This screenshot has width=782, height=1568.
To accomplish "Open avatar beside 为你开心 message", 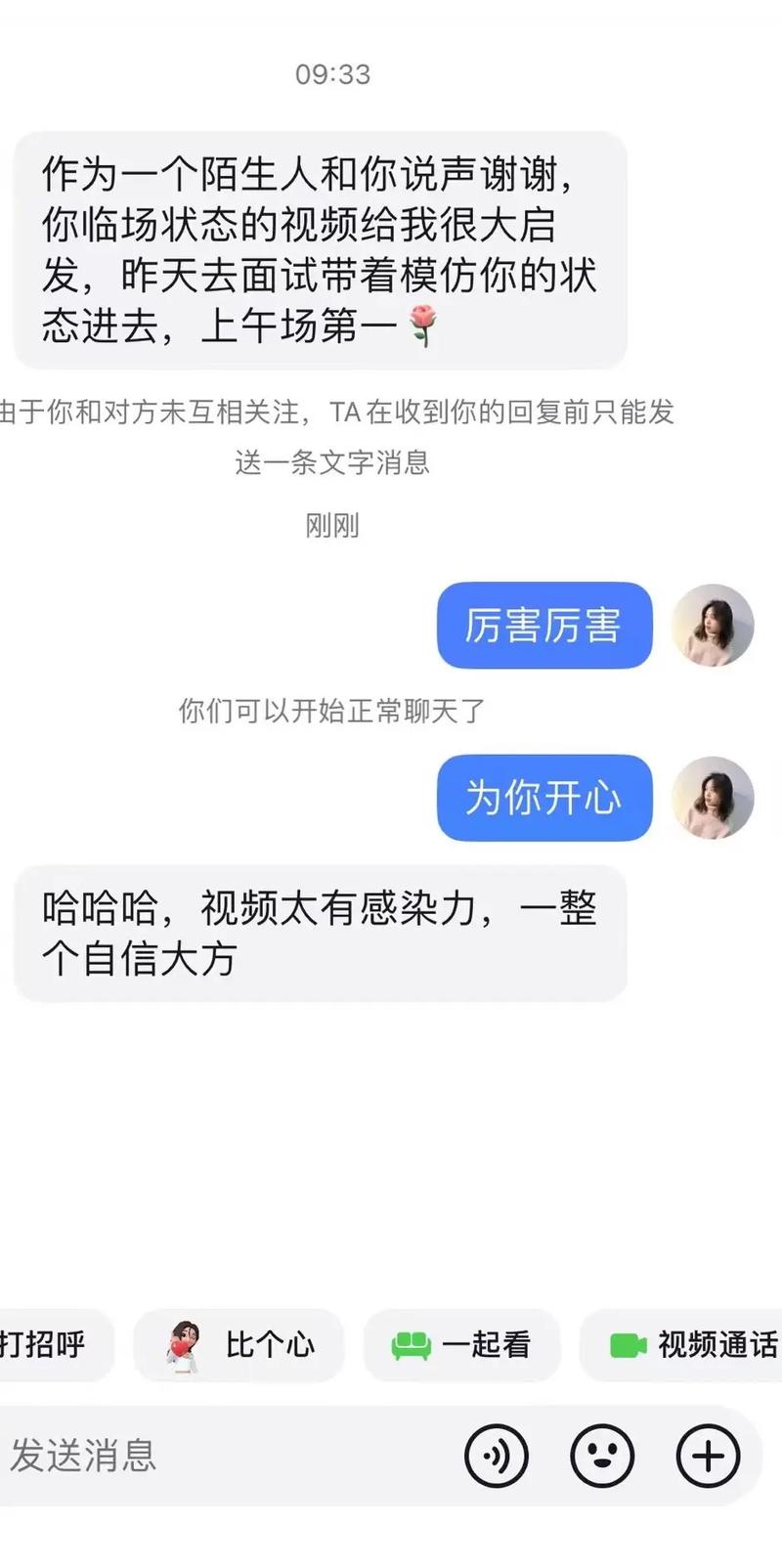I will (x=713, y=798).
